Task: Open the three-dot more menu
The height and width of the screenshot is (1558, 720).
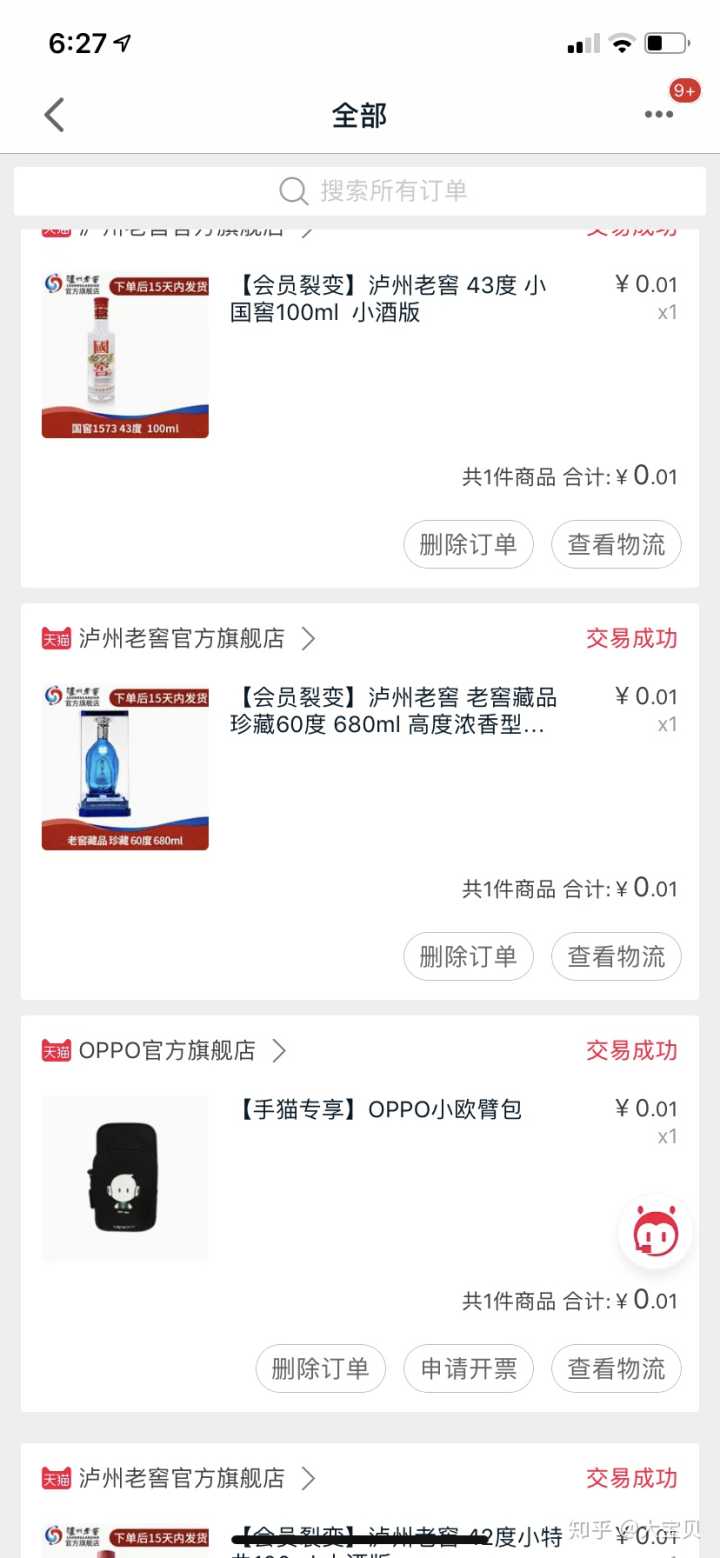Action: click(x=658, y=115)
